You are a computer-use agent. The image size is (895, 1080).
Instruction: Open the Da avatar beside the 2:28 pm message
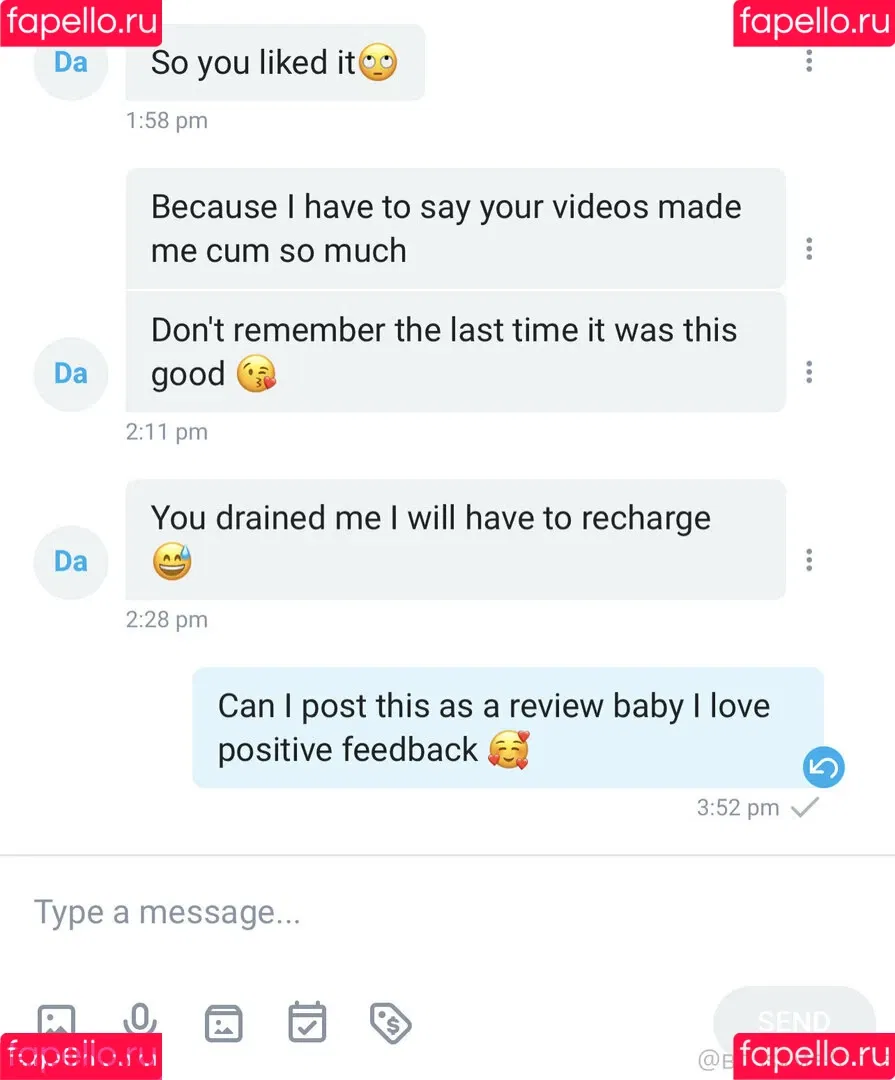click(x=70, y=561)
